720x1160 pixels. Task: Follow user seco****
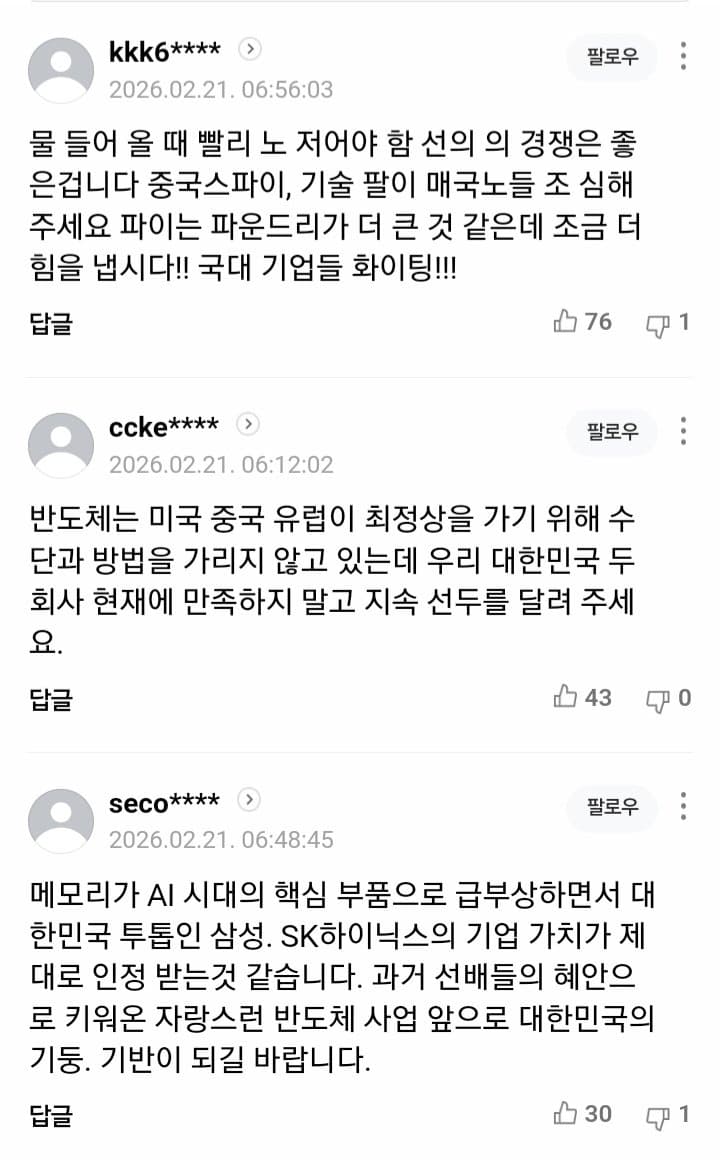[x=612, y=807]
